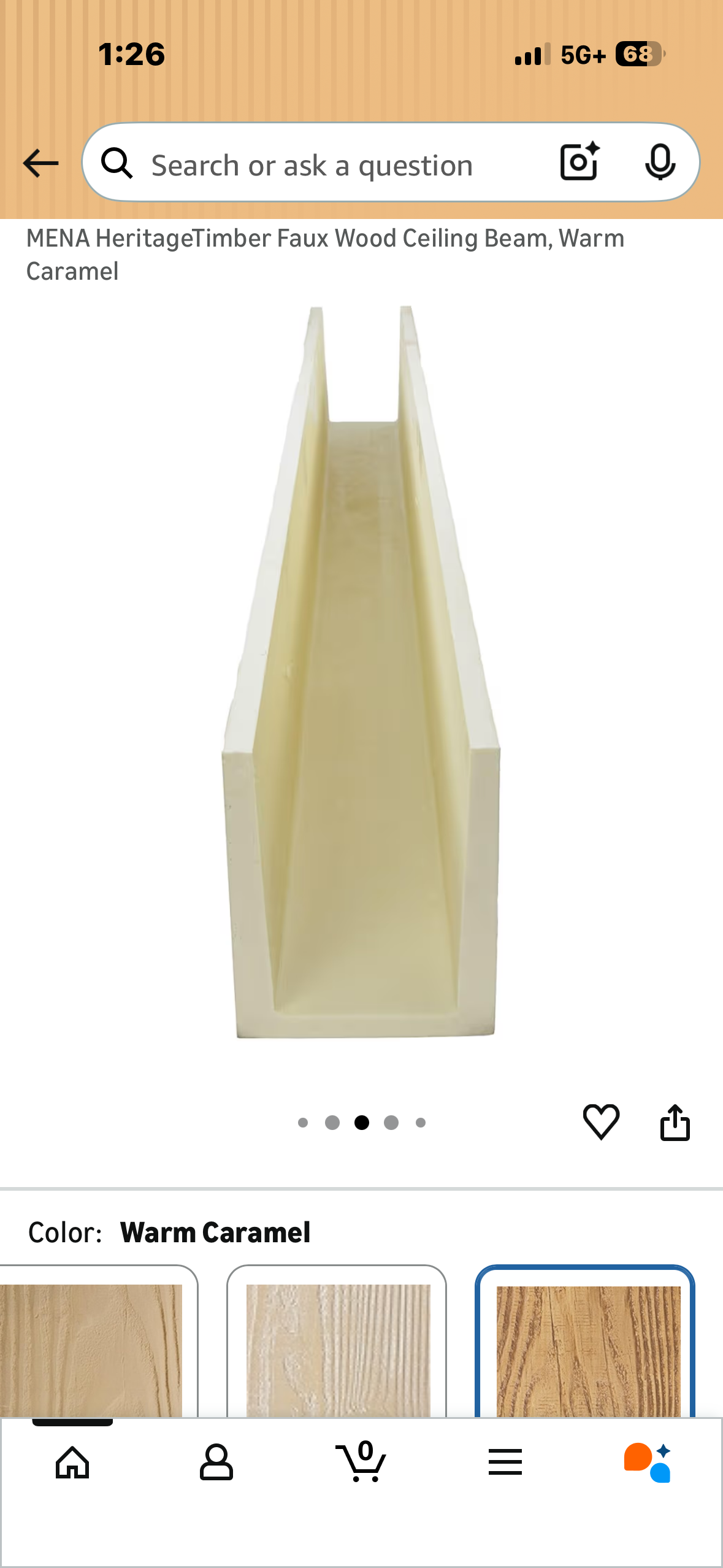The height and width of the screenshot is (1568, 723).
Task: Open the account profile tab
Action: click(216, 1462)
